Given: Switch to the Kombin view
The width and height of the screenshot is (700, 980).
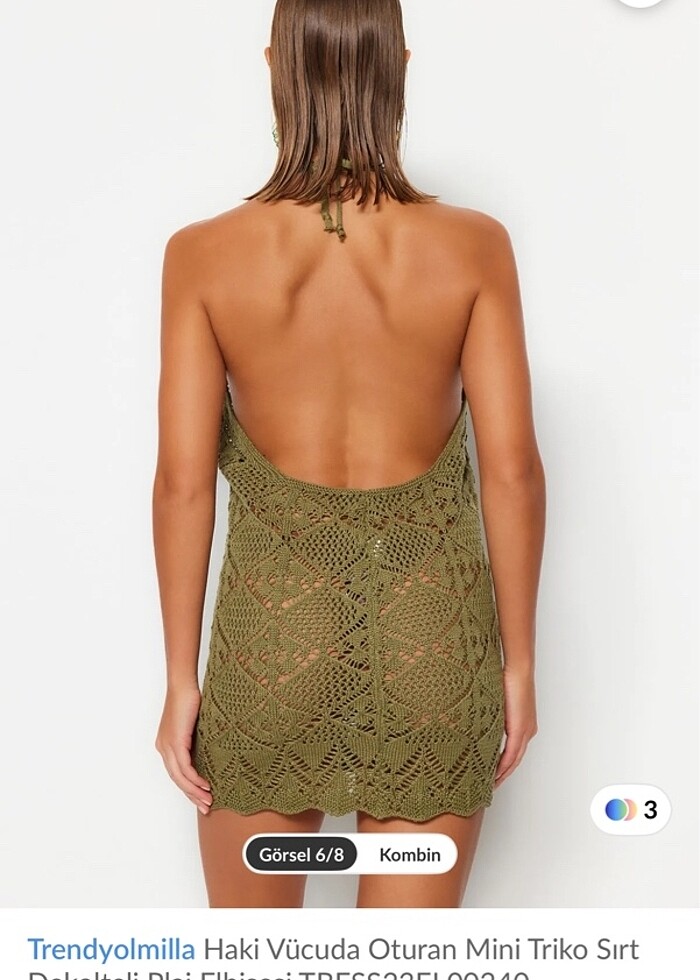Looking at the screenshot, I should point(409,854).
